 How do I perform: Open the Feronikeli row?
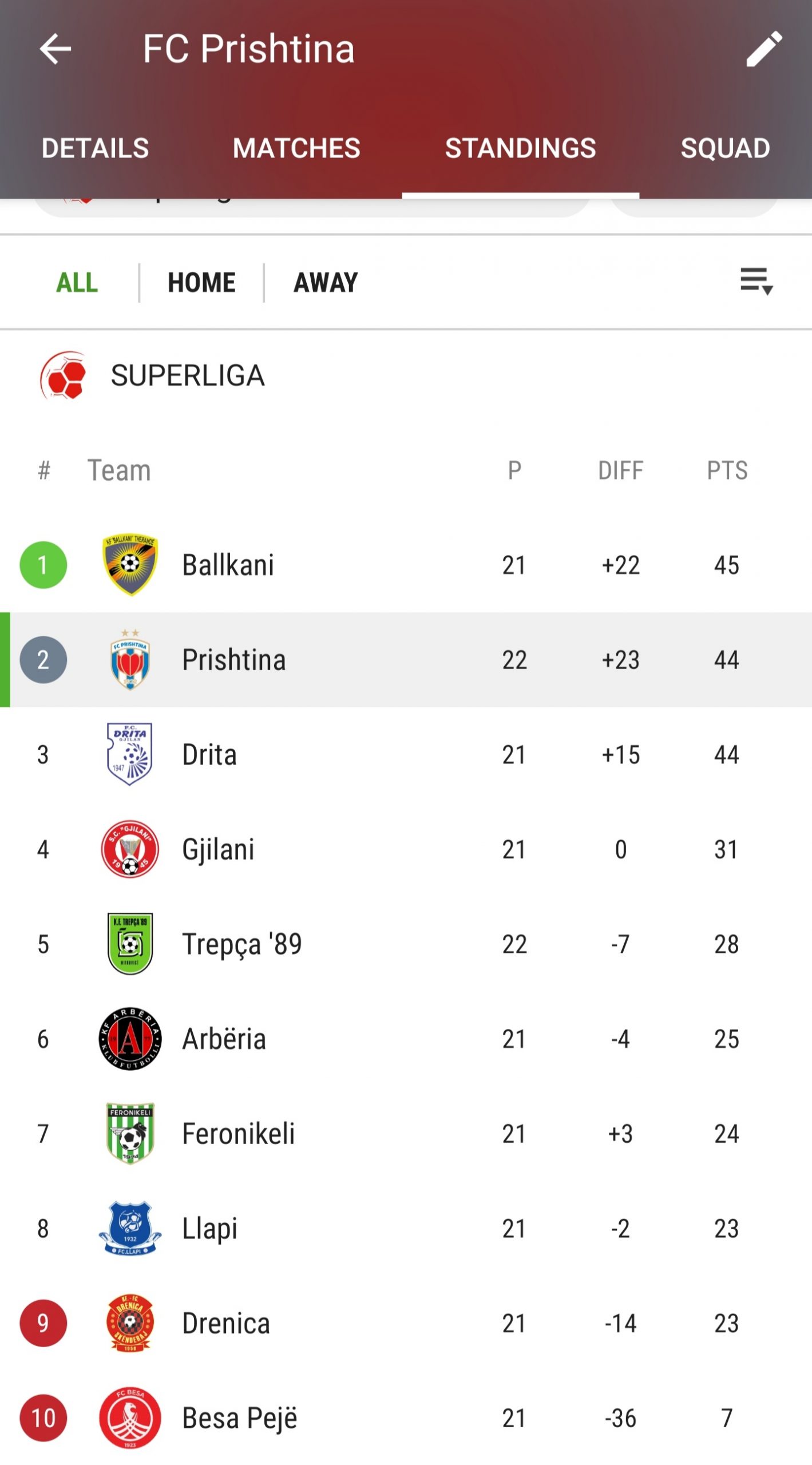pyautogui.click(x=238, y=1134)
